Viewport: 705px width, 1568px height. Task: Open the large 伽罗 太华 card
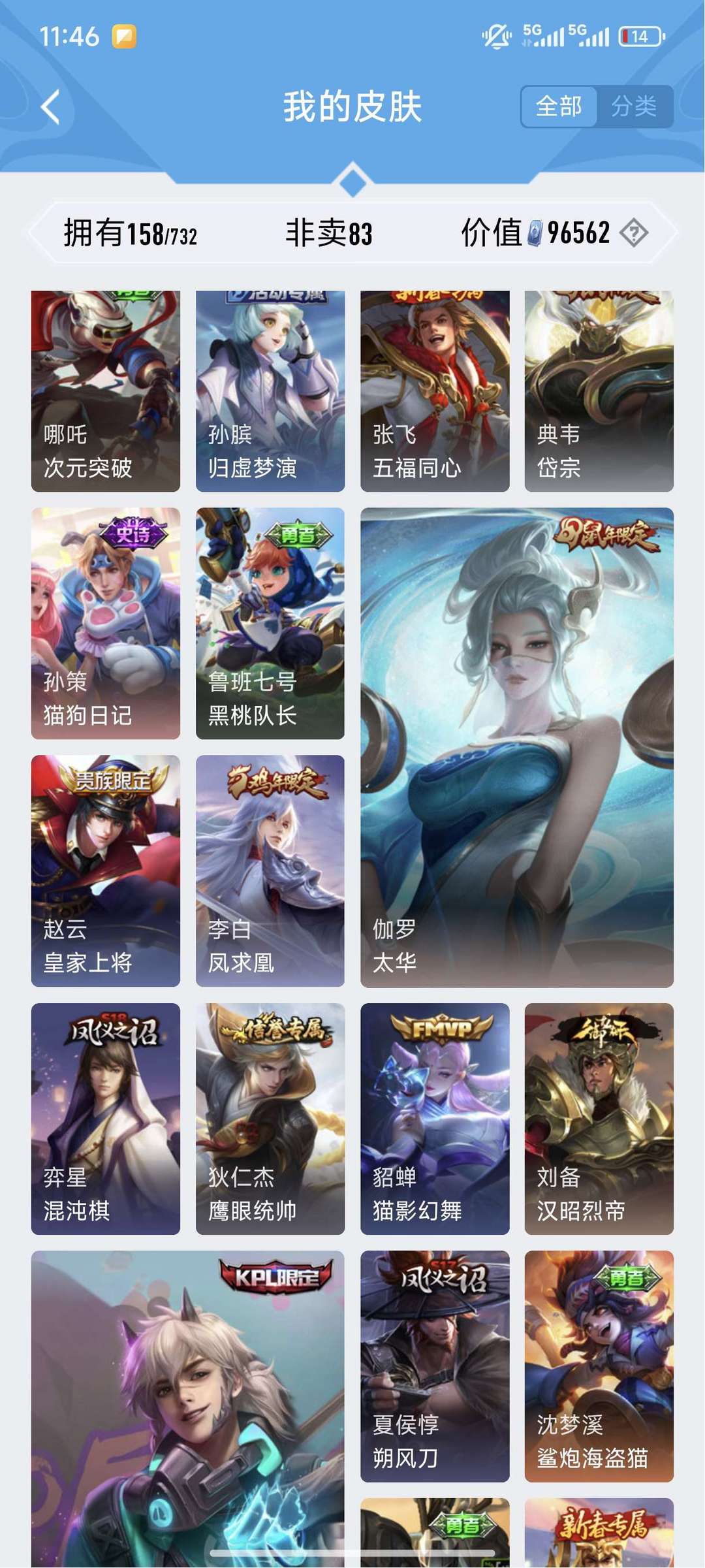tap(516, 747)
